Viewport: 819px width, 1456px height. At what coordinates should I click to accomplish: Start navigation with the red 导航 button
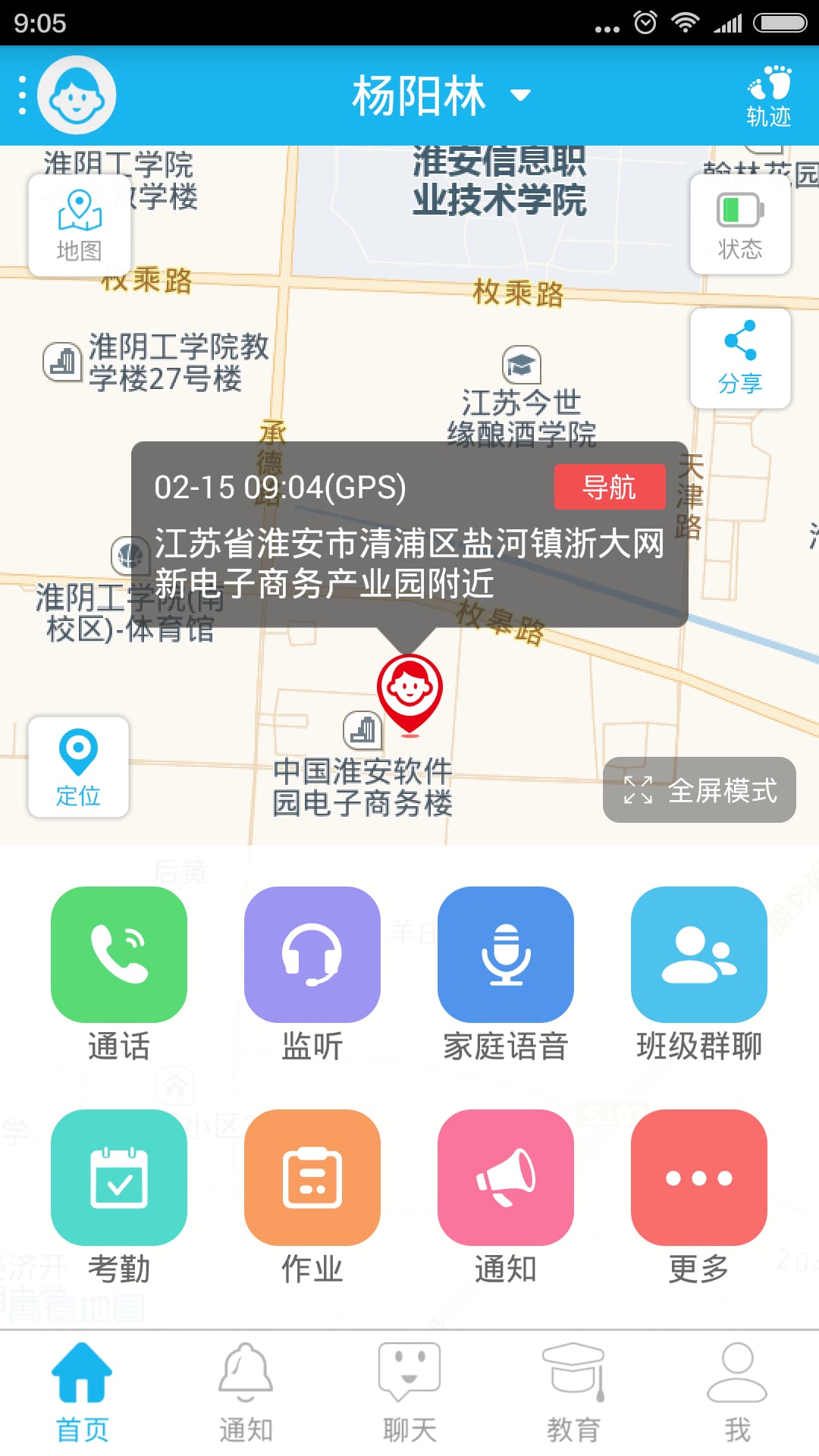click(x=609, y=487)
